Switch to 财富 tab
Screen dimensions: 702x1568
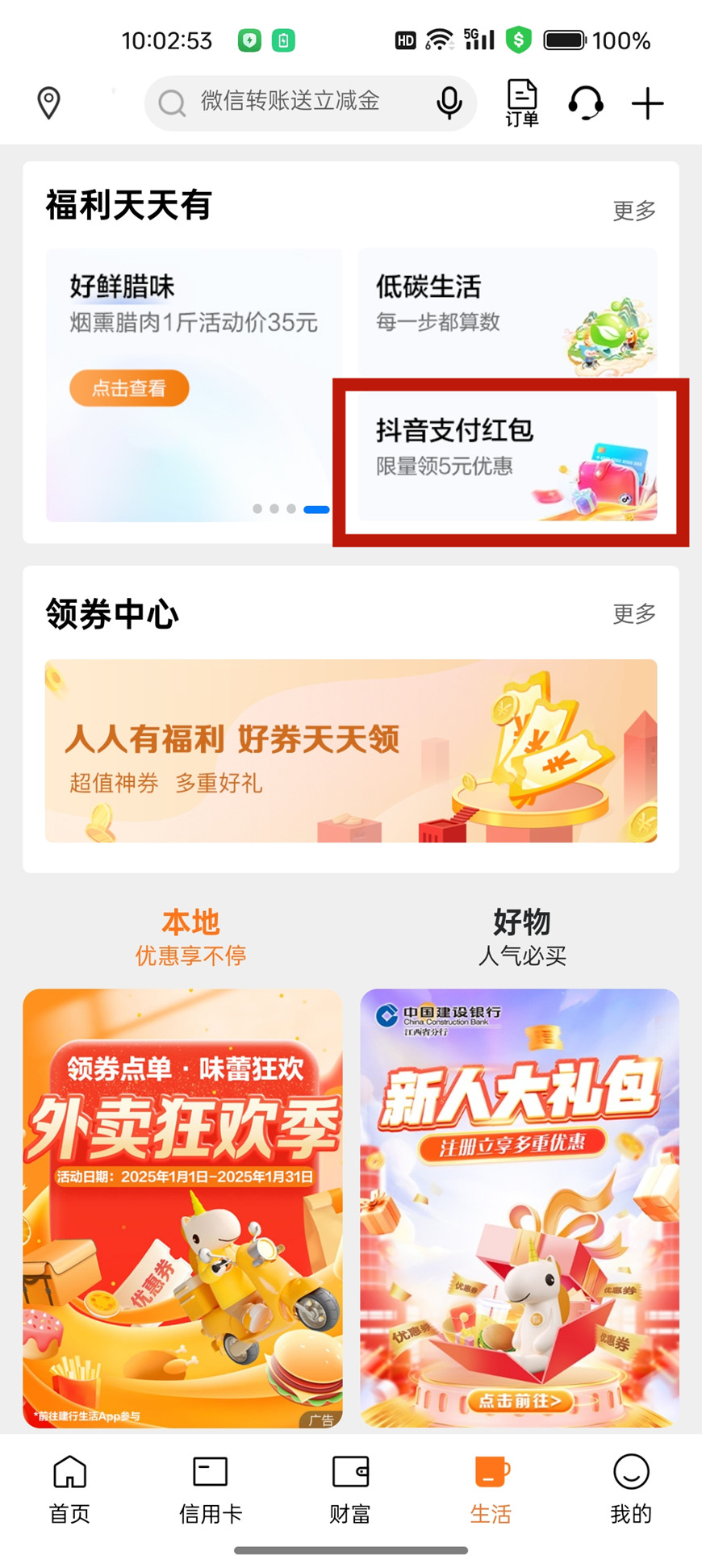tap(350, 1490)
